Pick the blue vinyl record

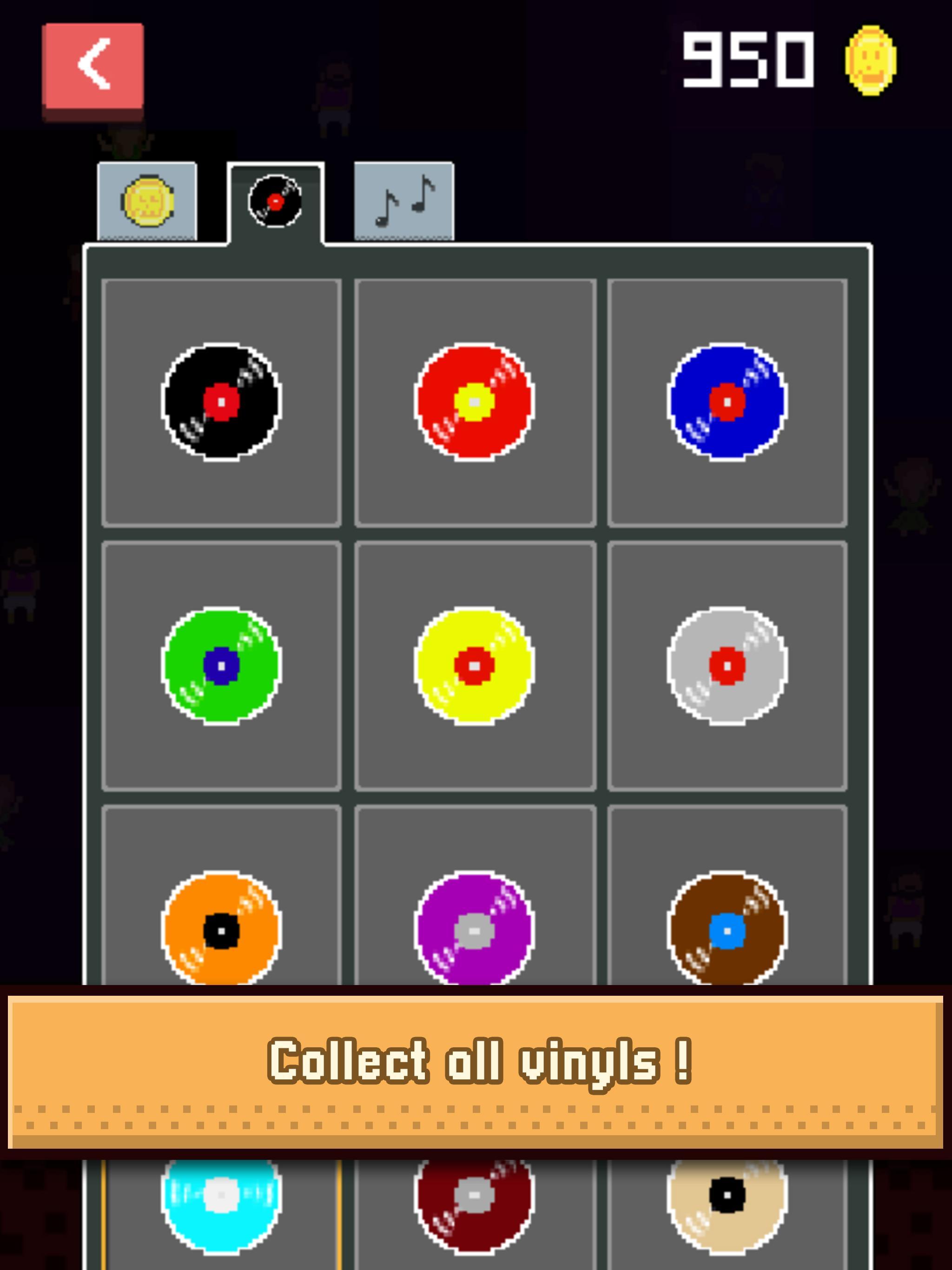click(x=727, y=402)
